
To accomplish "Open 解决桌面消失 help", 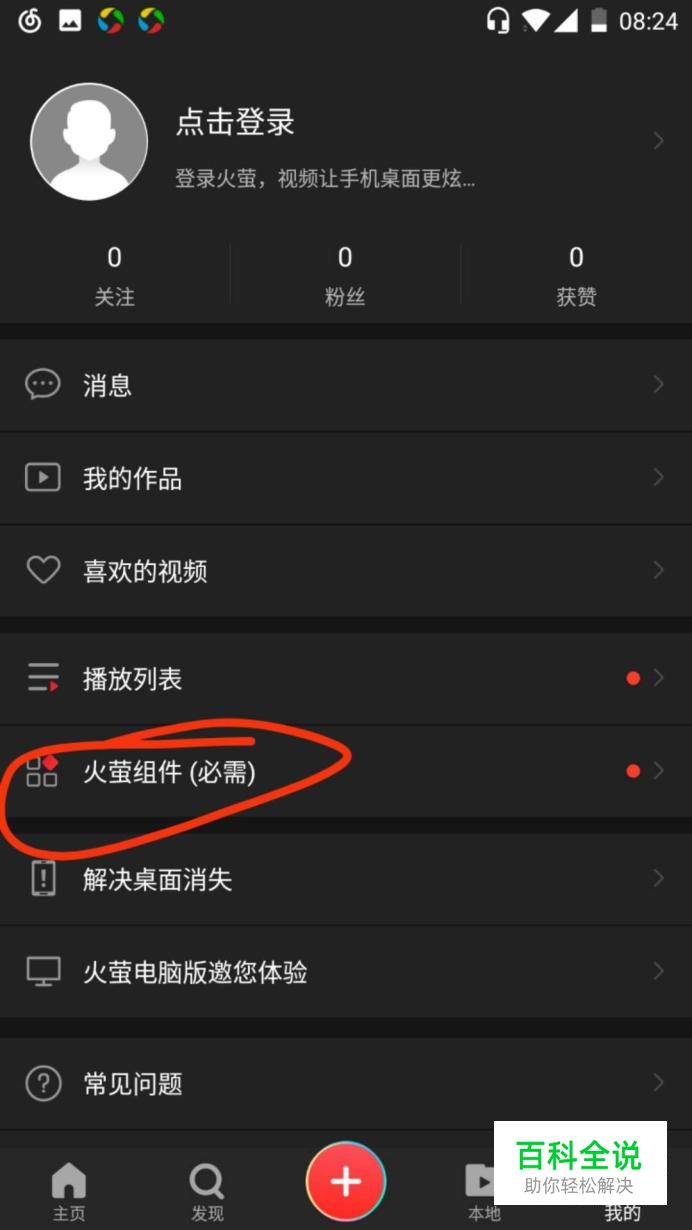I will pos(345,879).
